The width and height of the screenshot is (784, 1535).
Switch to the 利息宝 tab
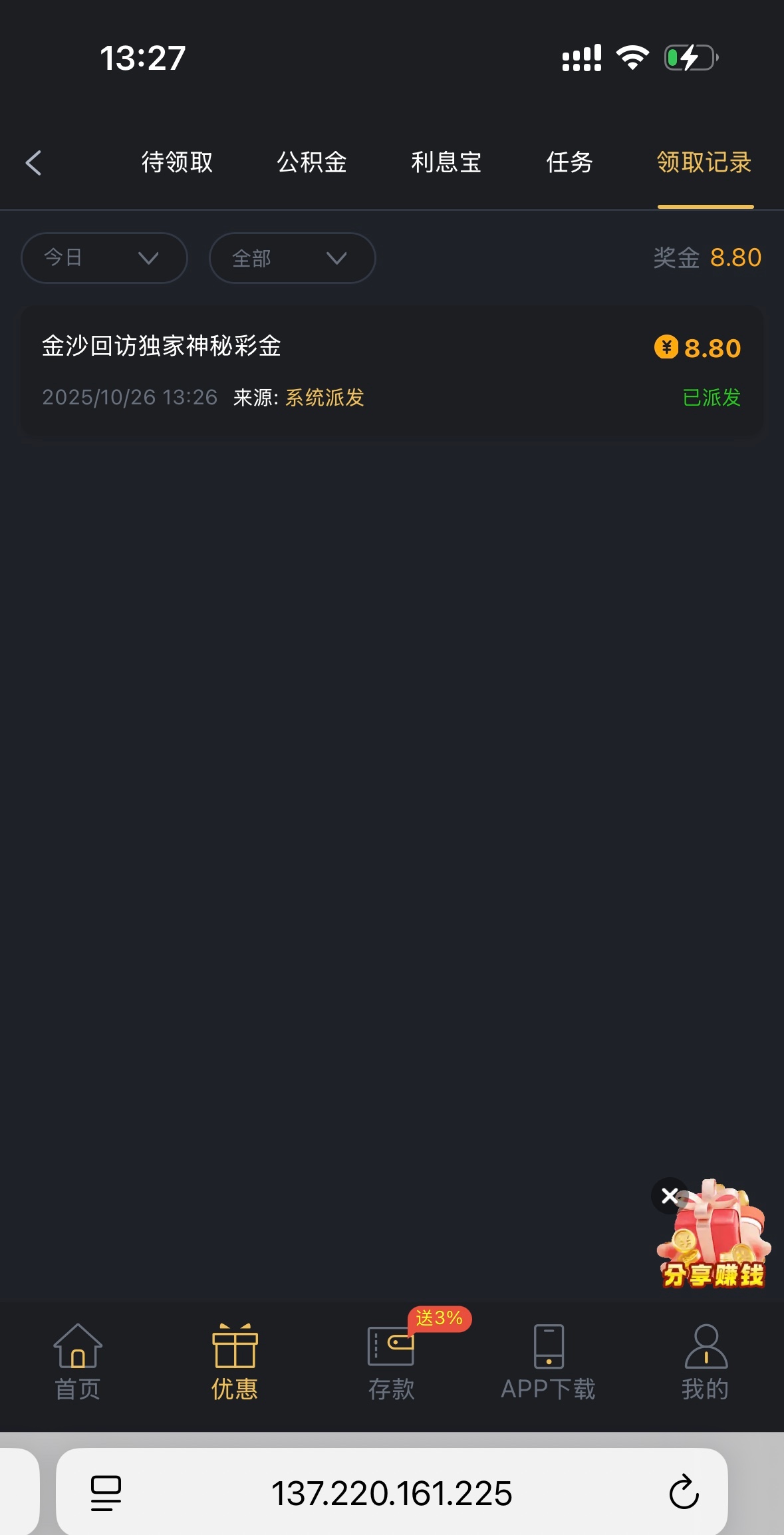point(446,163)
